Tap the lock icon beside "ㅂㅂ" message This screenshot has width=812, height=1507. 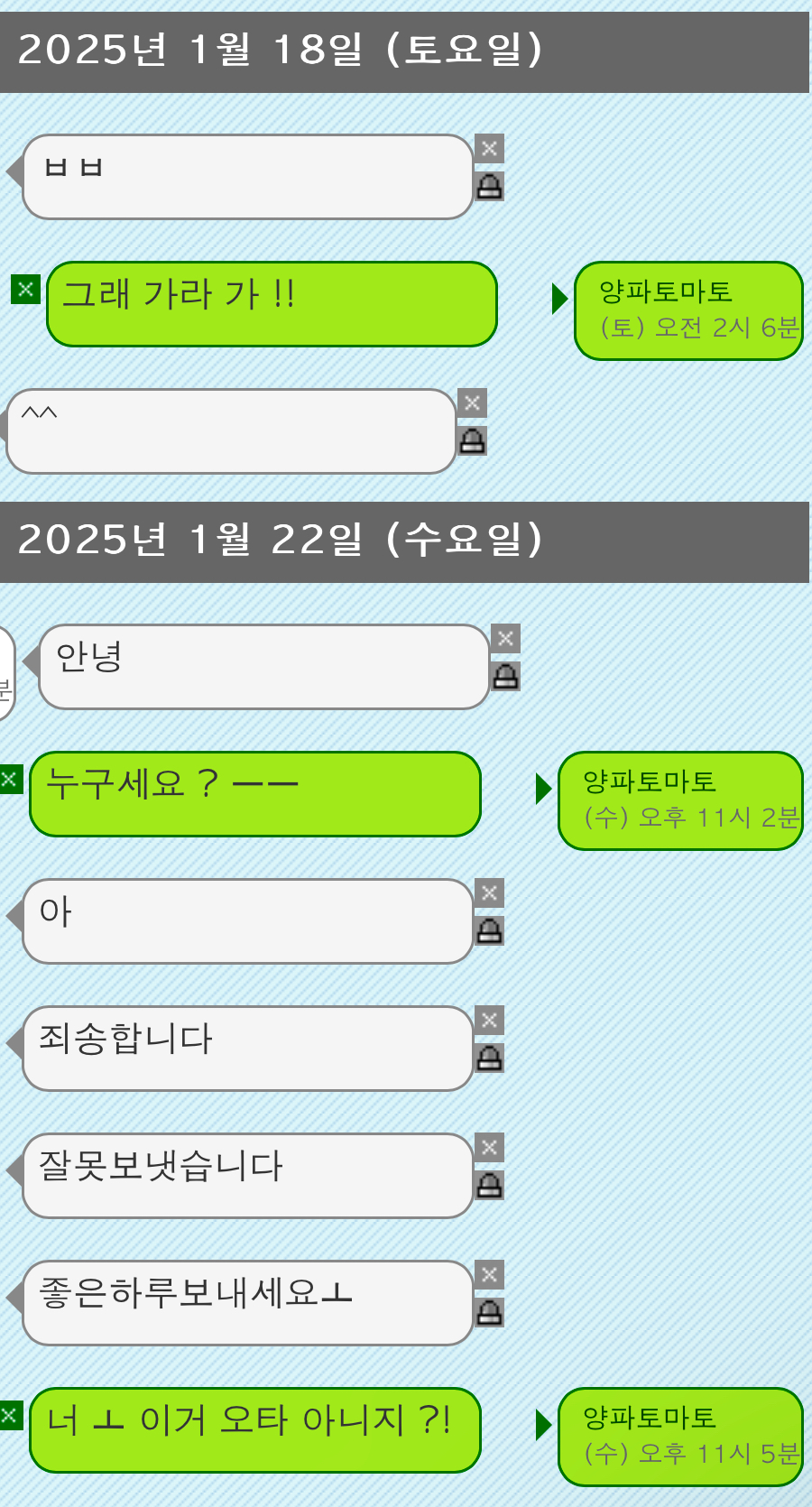click(490, 187)
